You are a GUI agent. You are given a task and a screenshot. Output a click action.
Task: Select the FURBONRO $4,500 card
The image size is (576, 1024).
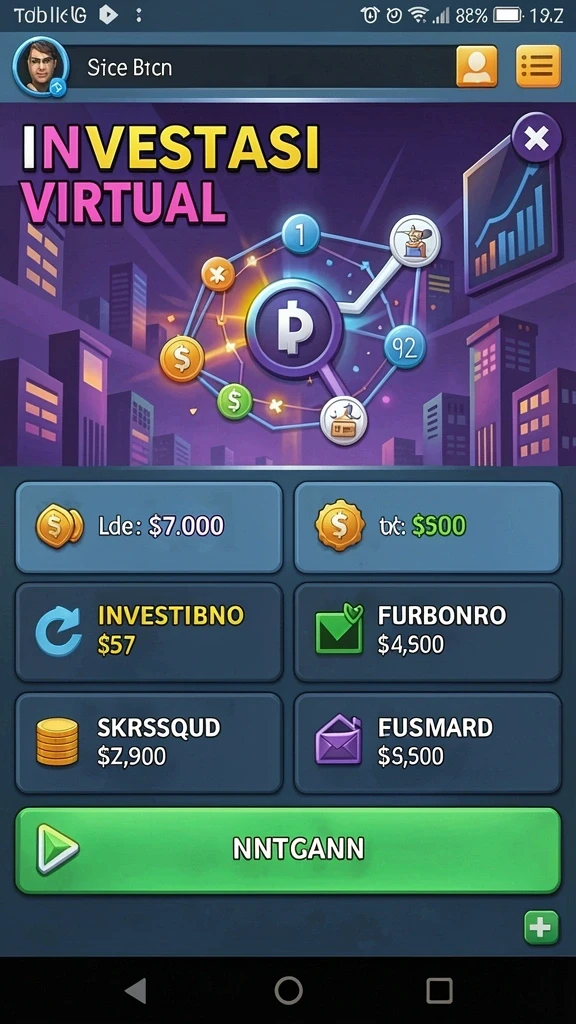point(428,632)
